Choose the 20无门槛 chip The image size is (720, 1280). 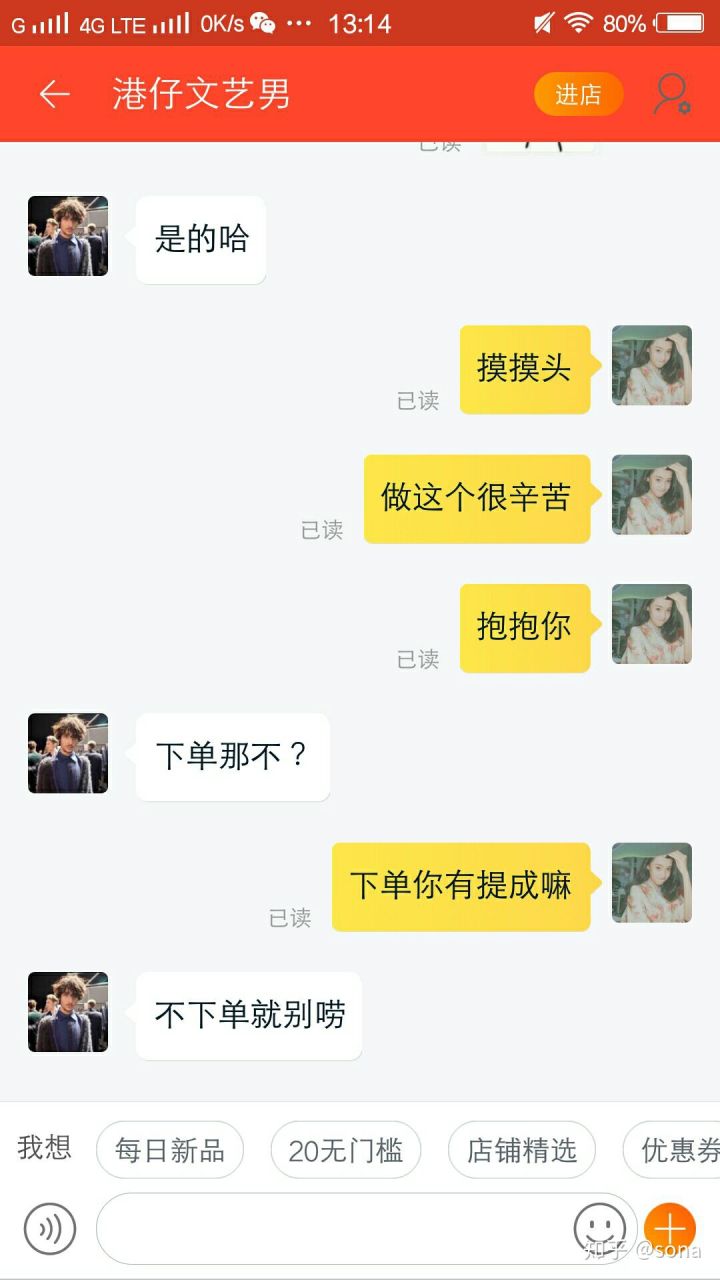346,1150
